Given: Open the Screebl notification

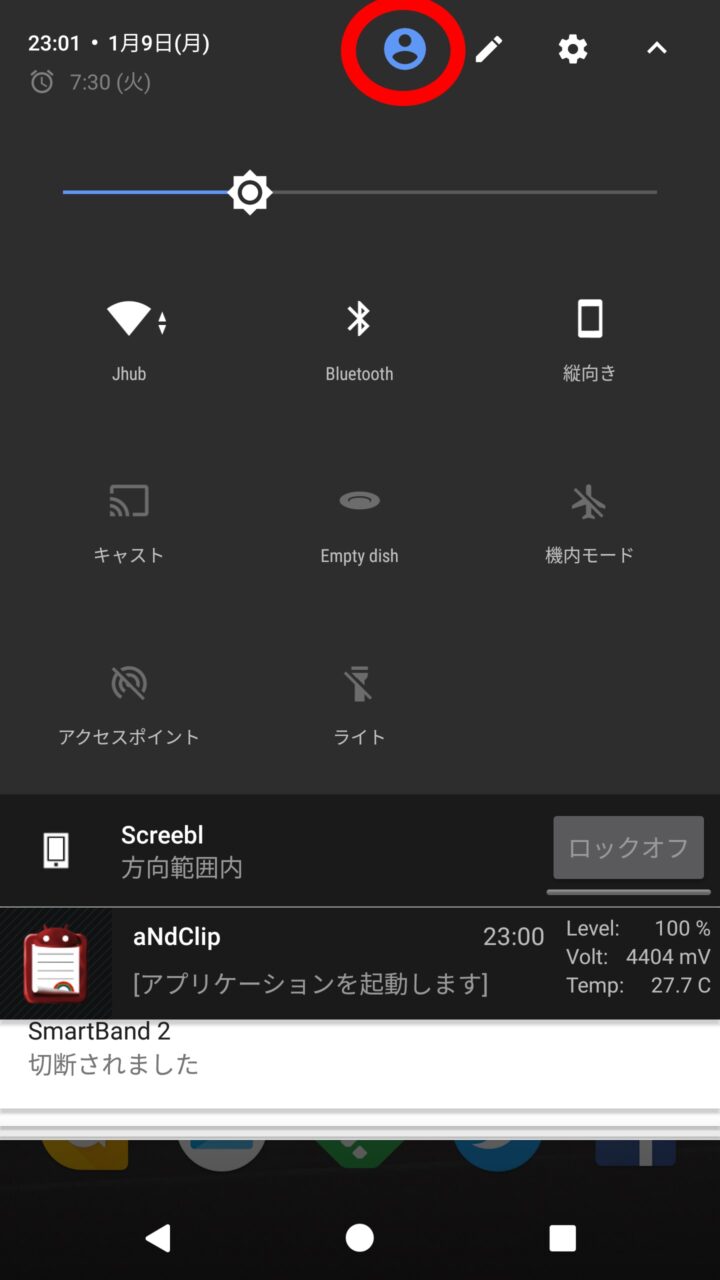Looking at the screenshot, I should click(250, 851).
